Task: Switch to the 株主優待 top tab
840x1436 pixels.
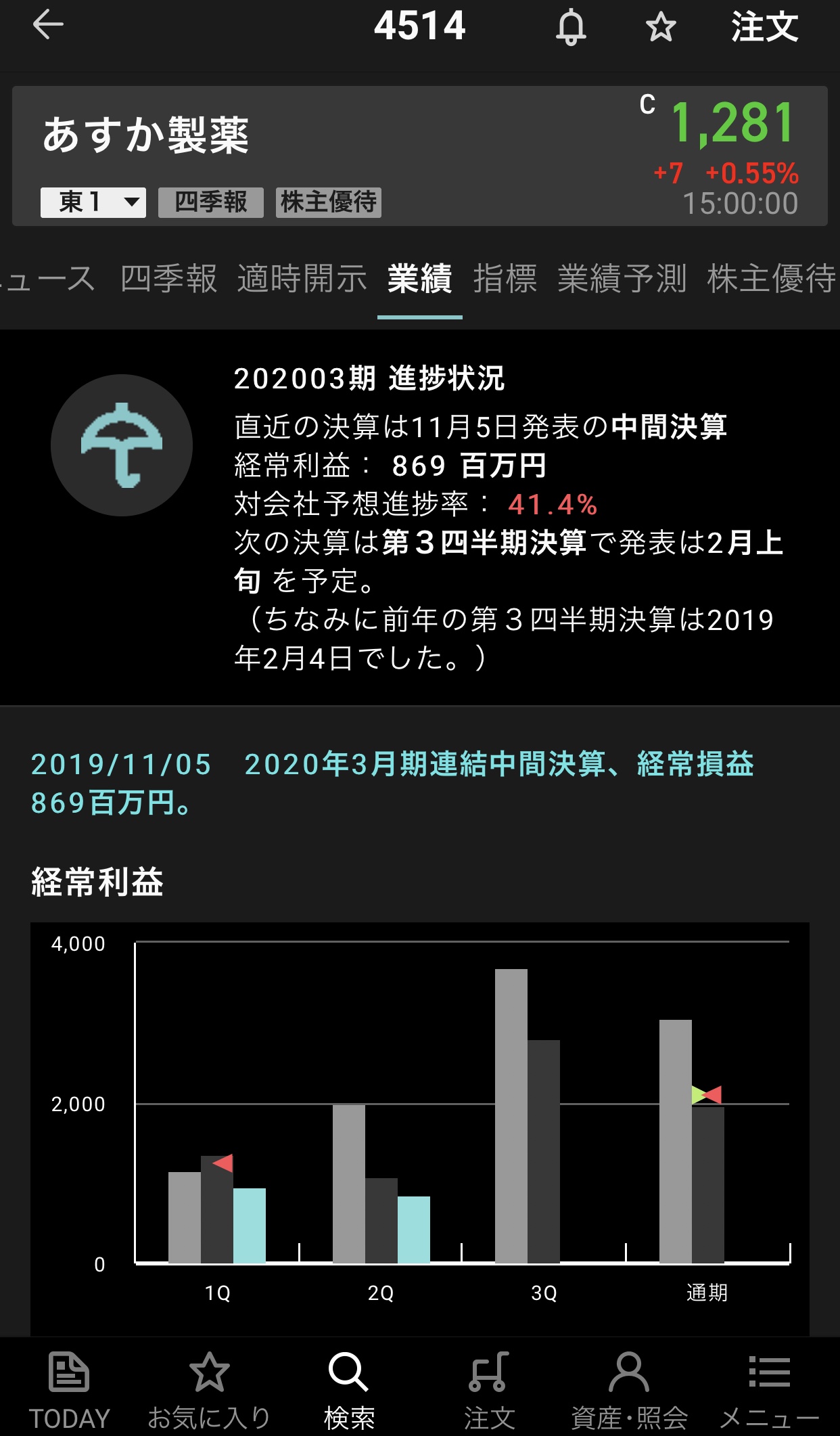Action: coord(771,279)
